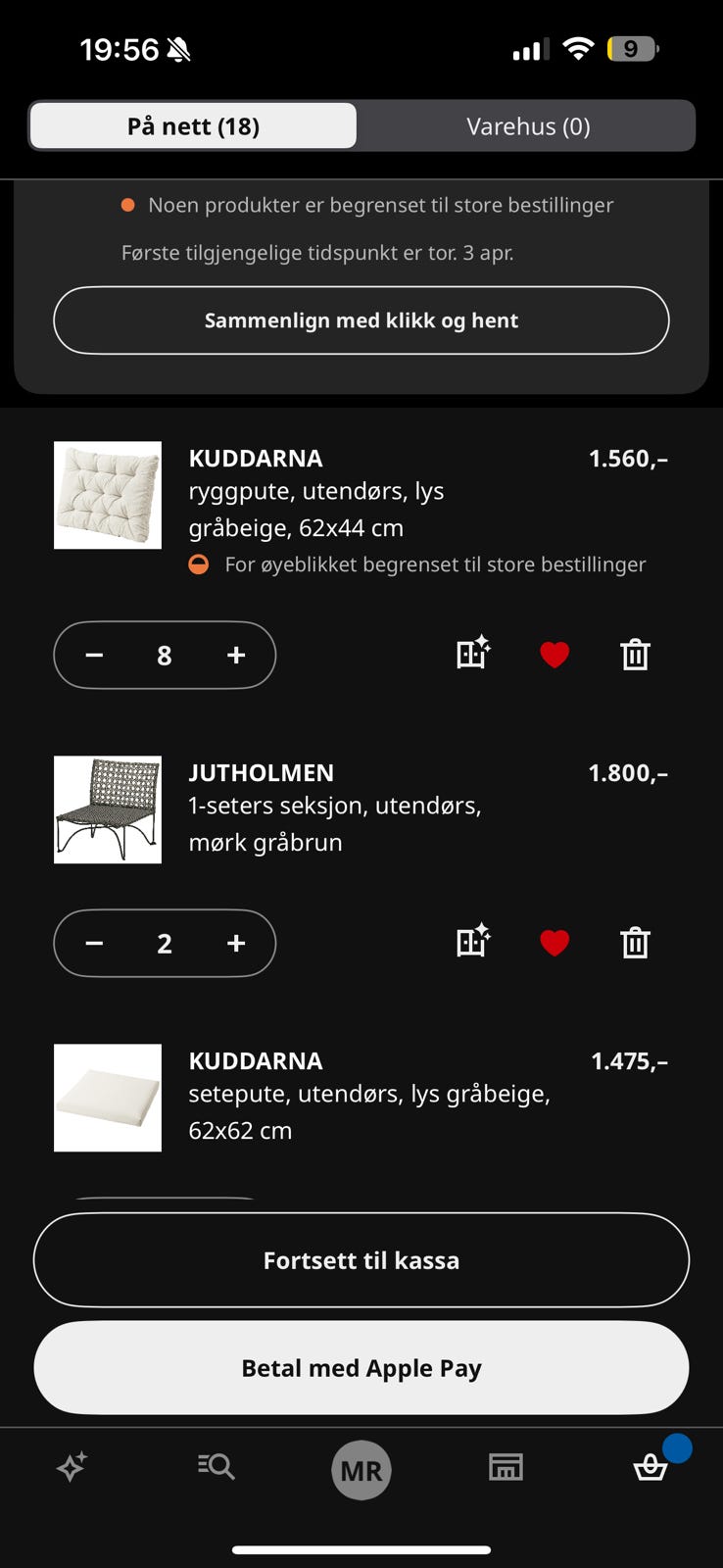Tap the trash icon on JUTHOLMEN section
723x1568 pixels.
tap(635, 943)
